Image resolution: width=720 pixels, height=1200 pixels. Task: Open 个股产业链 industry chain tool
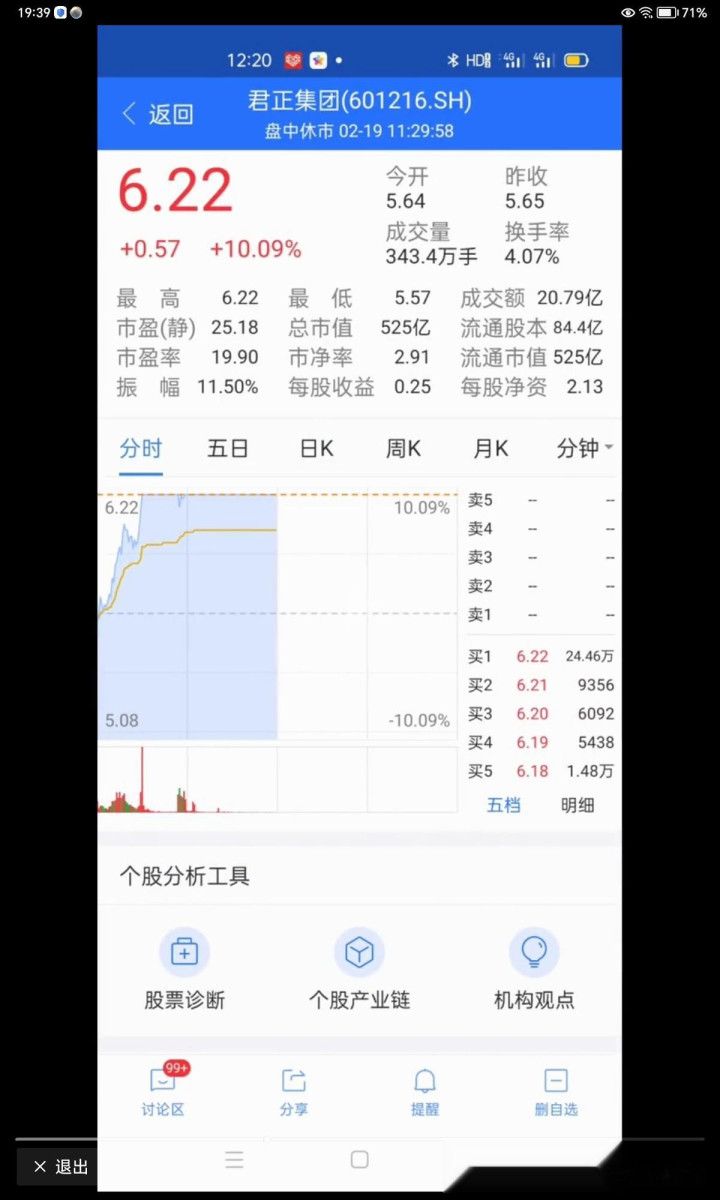tap(359, 967)
